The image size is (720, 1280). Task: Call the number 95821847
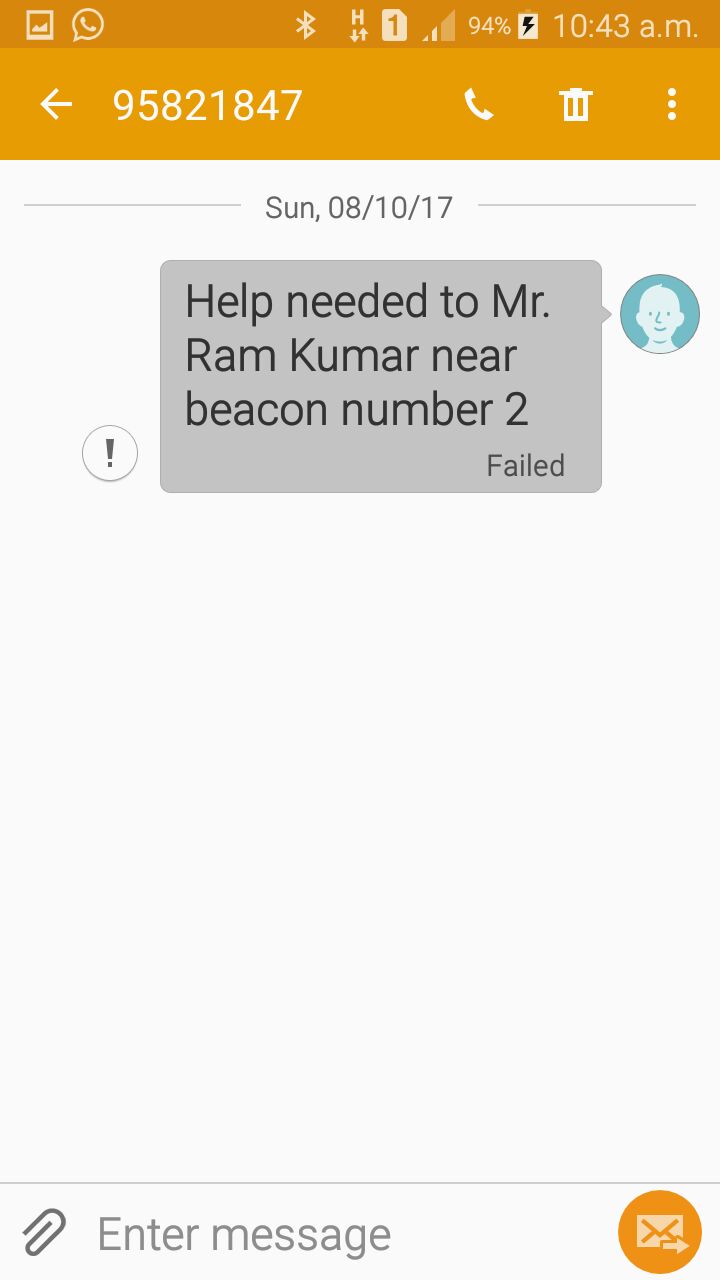479,104
